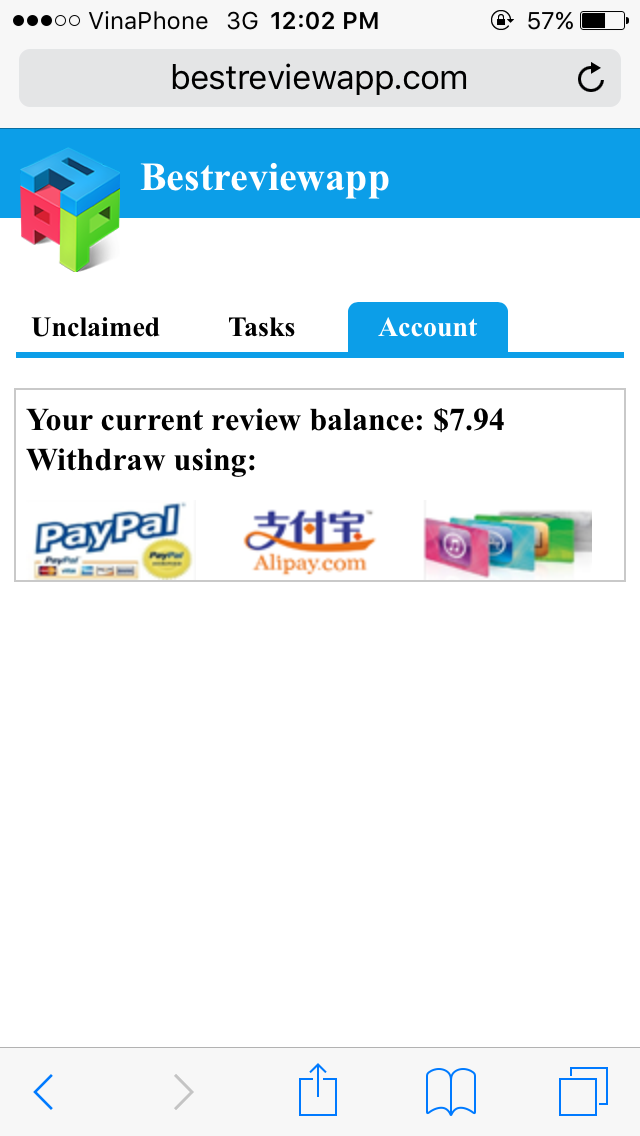This screenshot has height=1136, width=640.
Task: Open the Tasks tab
Action: [x=262, y=328]
